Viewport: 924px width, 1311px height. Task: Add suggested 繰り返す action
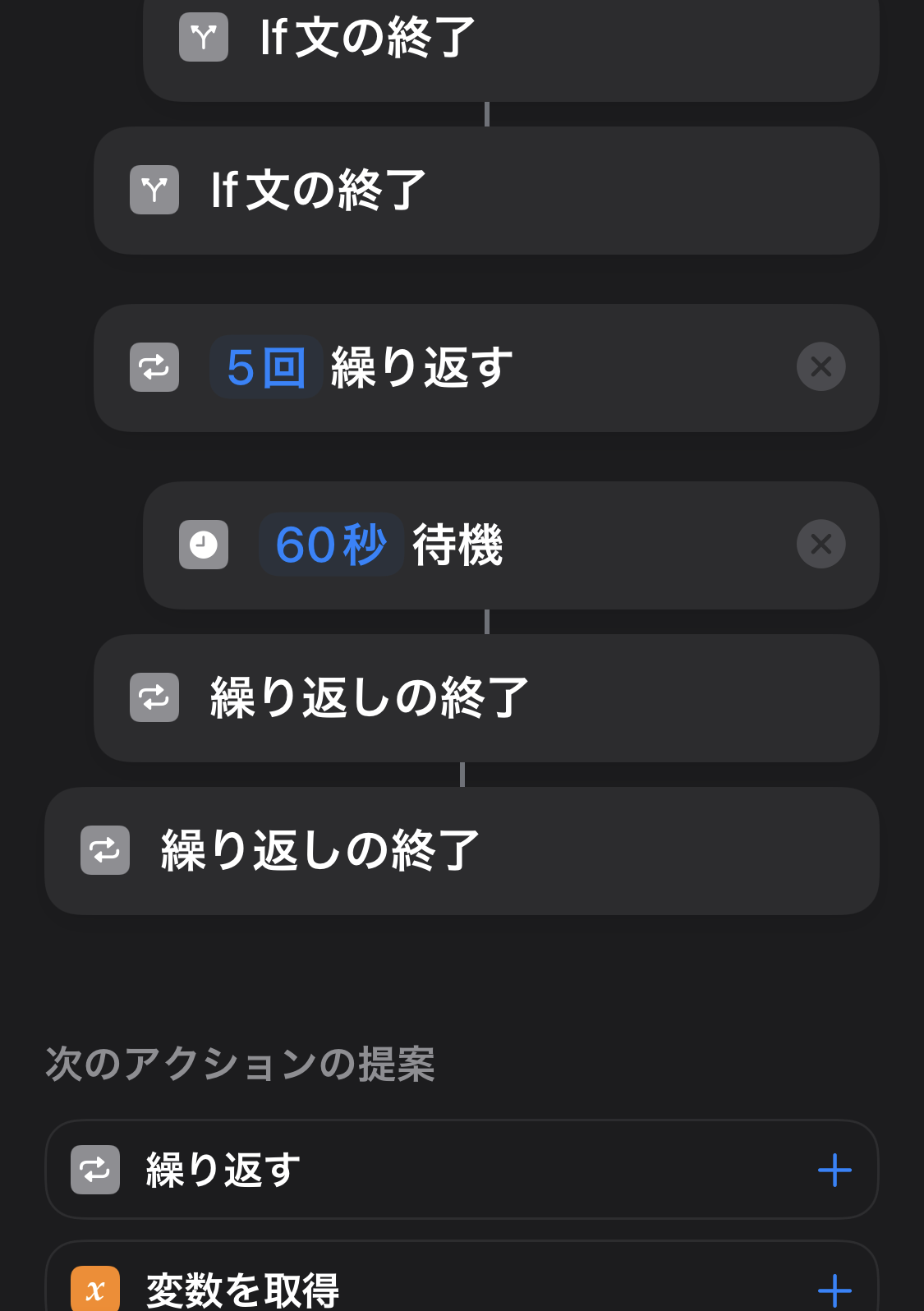[x=834, y=1170]
